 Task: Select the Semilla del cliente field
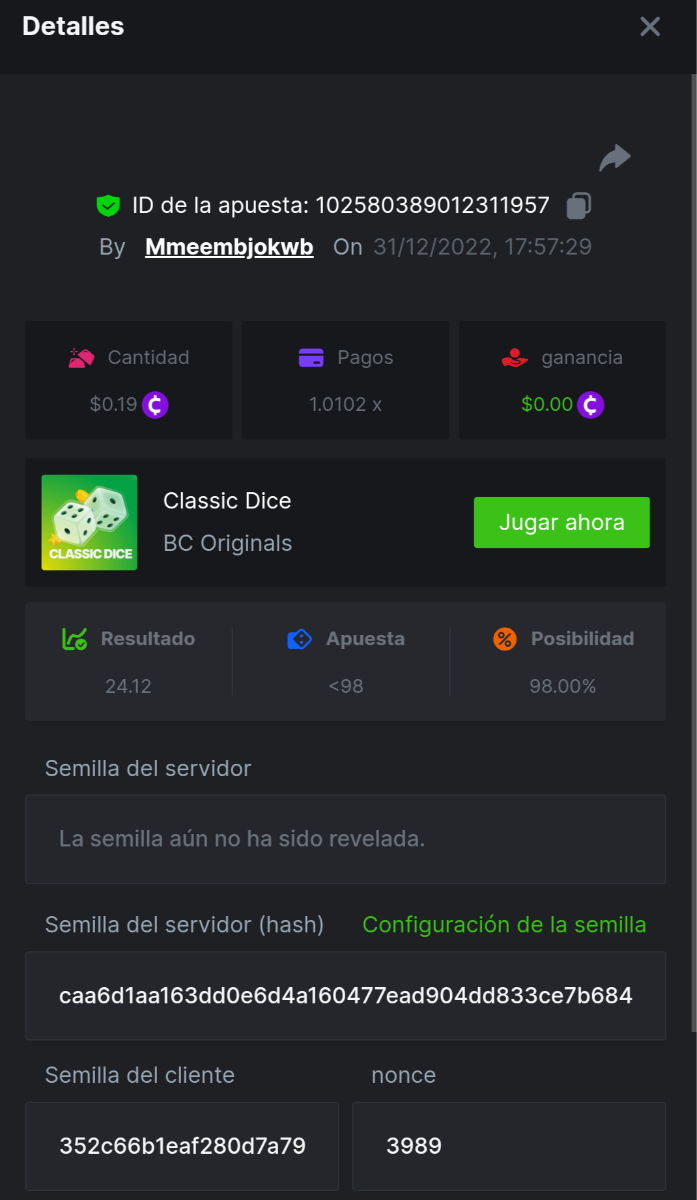tap(182, 1146)
